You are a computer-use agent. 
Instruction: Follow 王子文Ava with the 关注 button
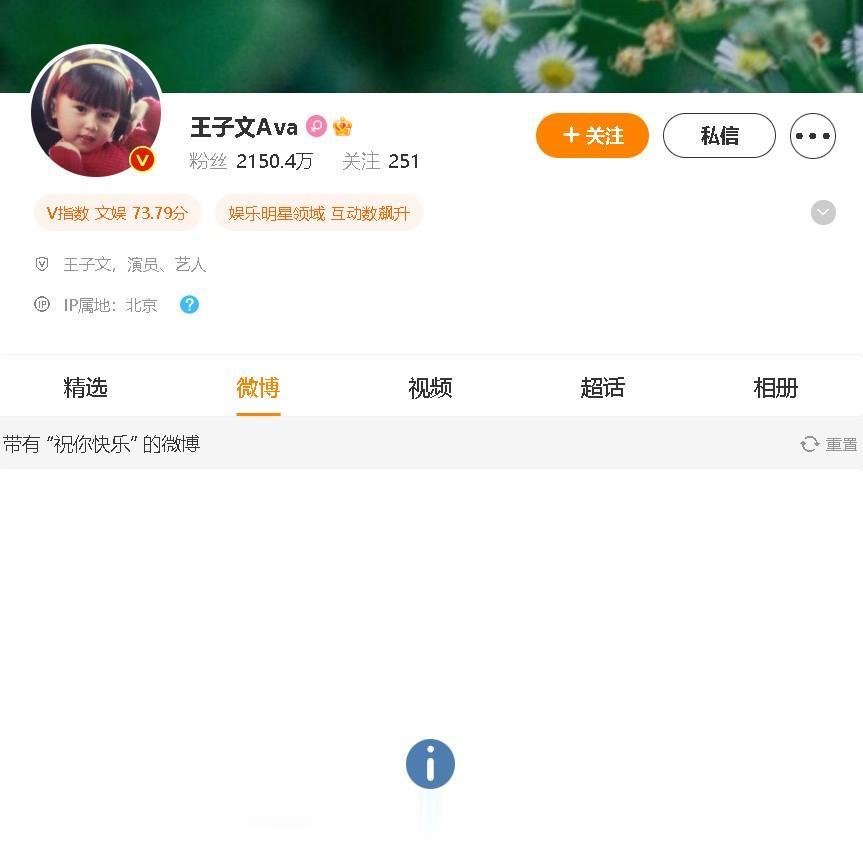tap(592, 136)
